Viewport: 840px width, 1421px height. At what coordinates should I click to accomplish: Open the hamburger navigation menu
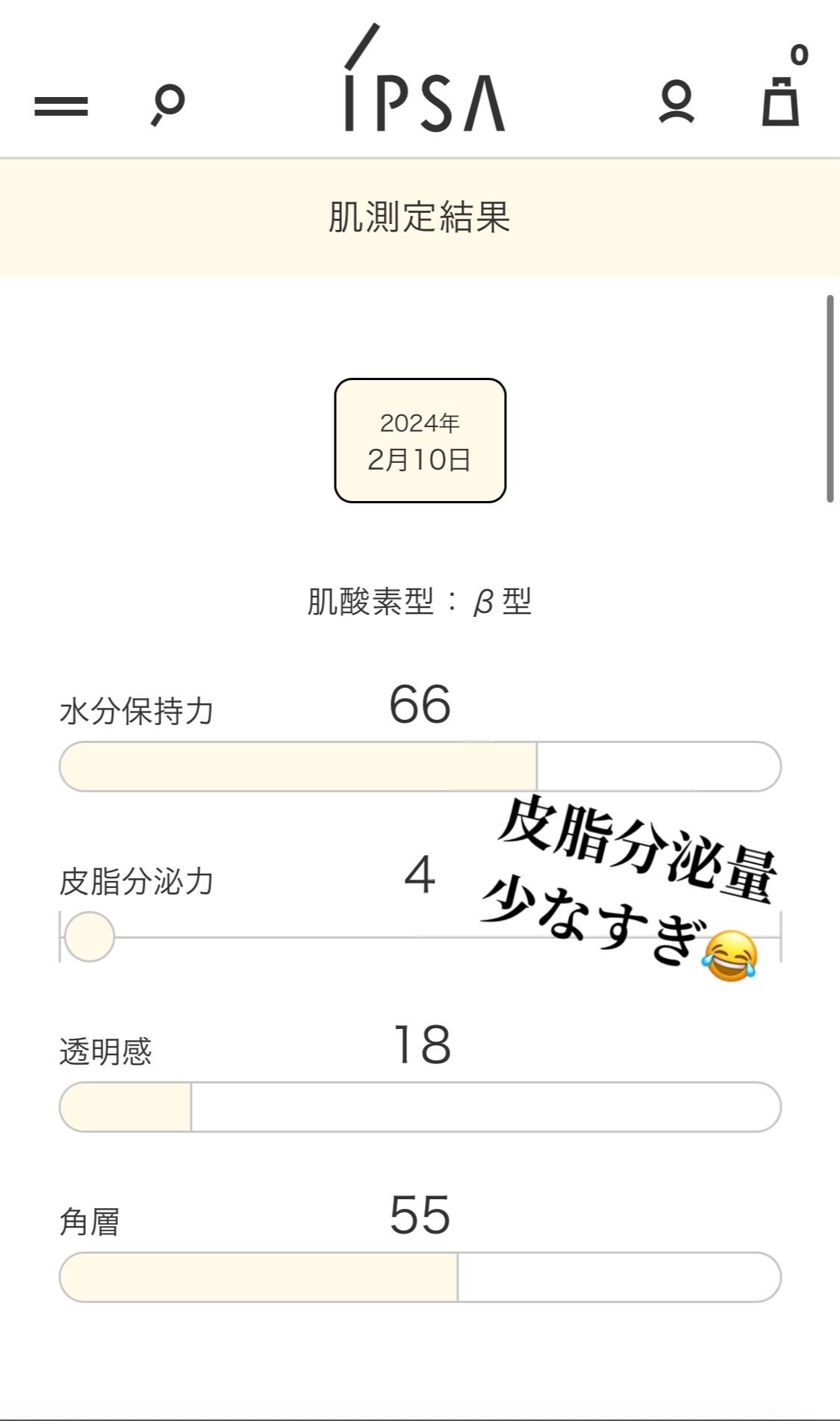click(61, 107)
